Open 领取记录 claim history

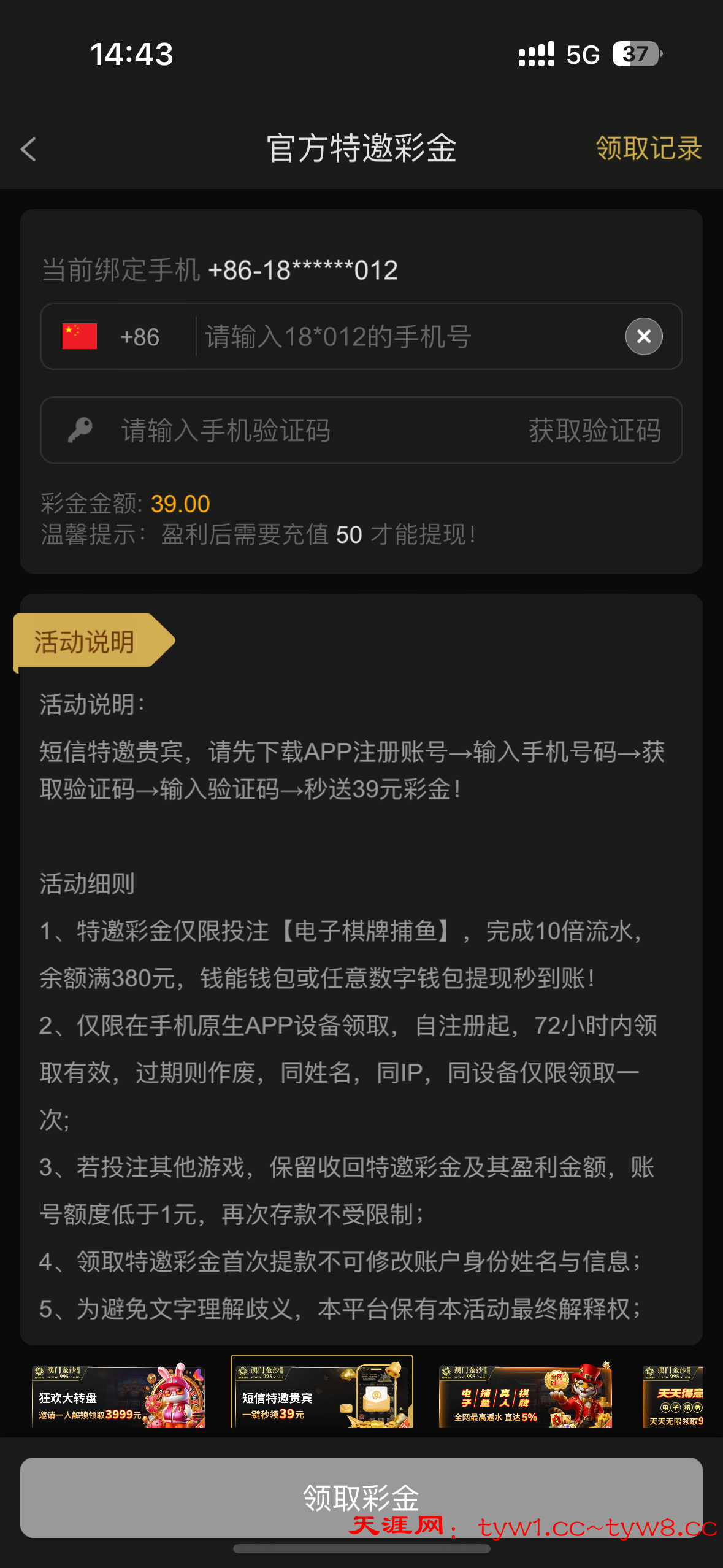click(x=648, y=148)
